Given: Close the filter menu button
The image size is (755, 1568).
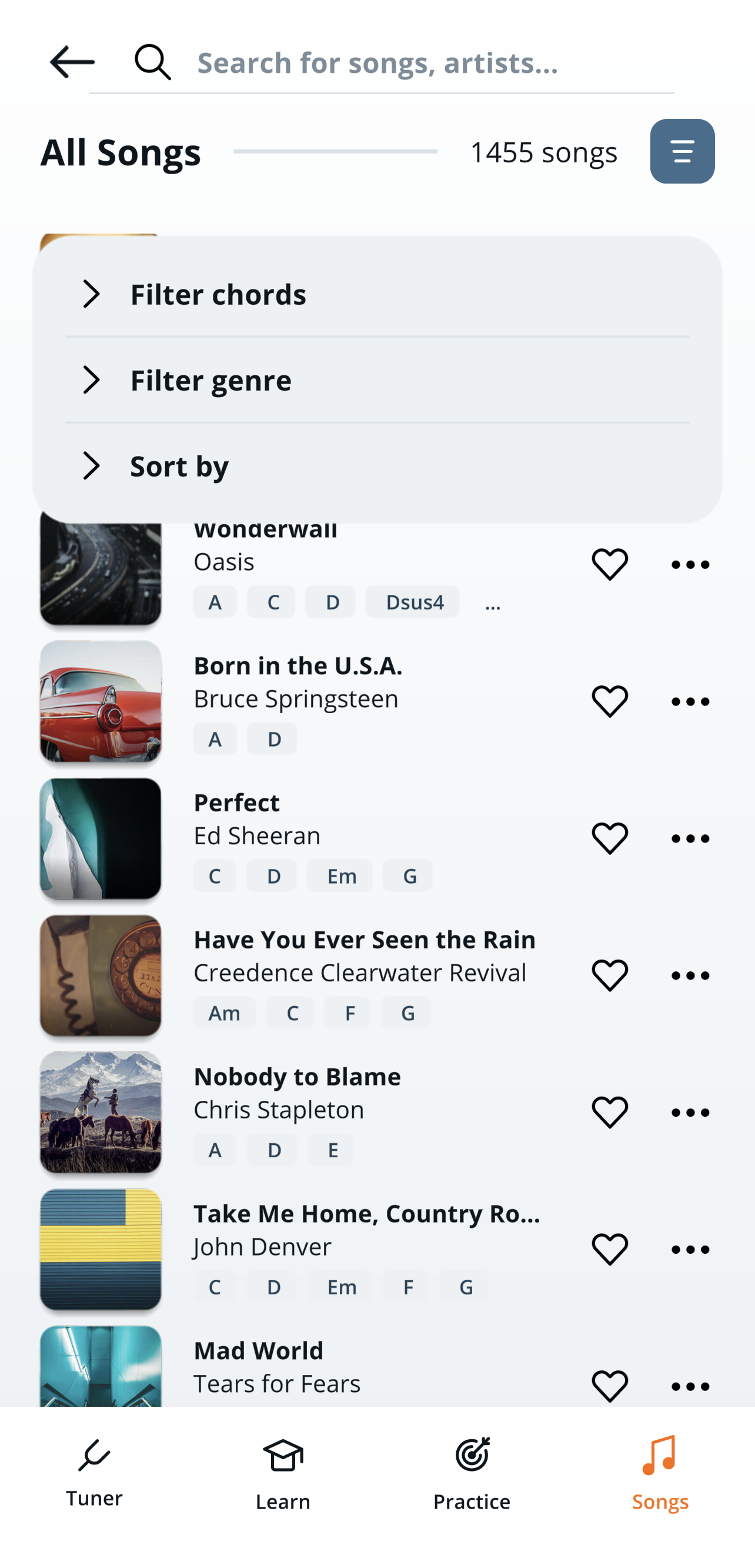Looking at the screenshot, I should [682, 151].
